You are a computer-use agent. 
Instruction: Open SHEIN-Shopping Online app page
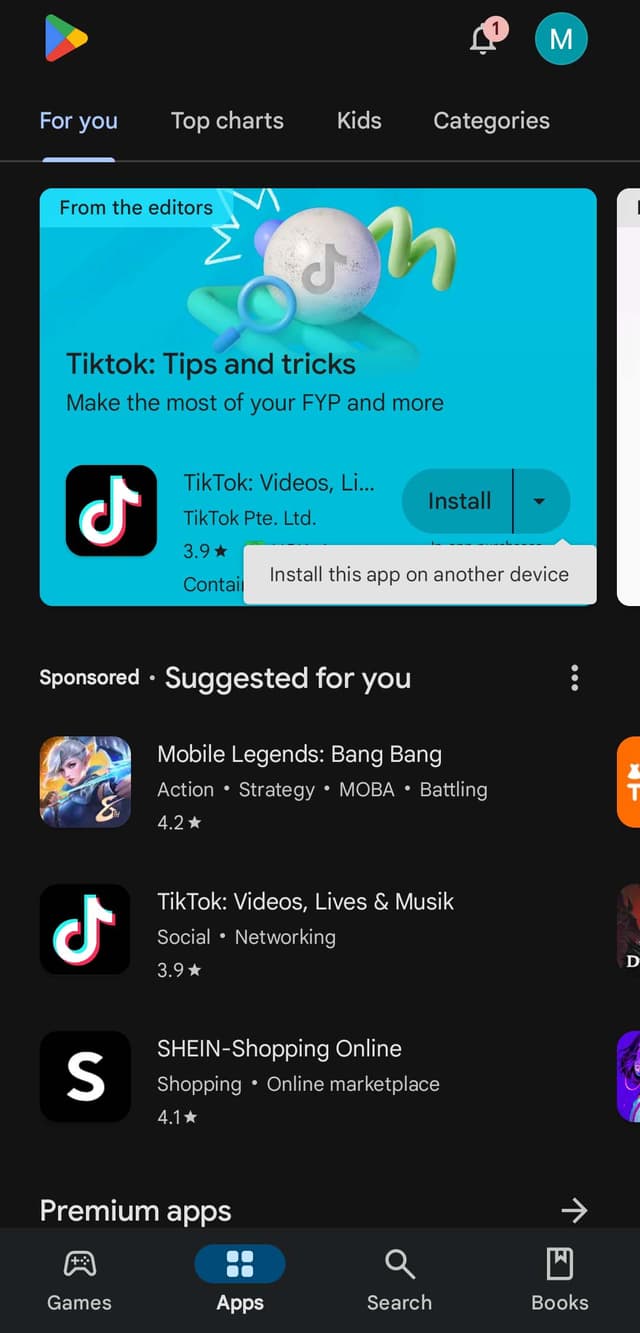[279, 1049]
